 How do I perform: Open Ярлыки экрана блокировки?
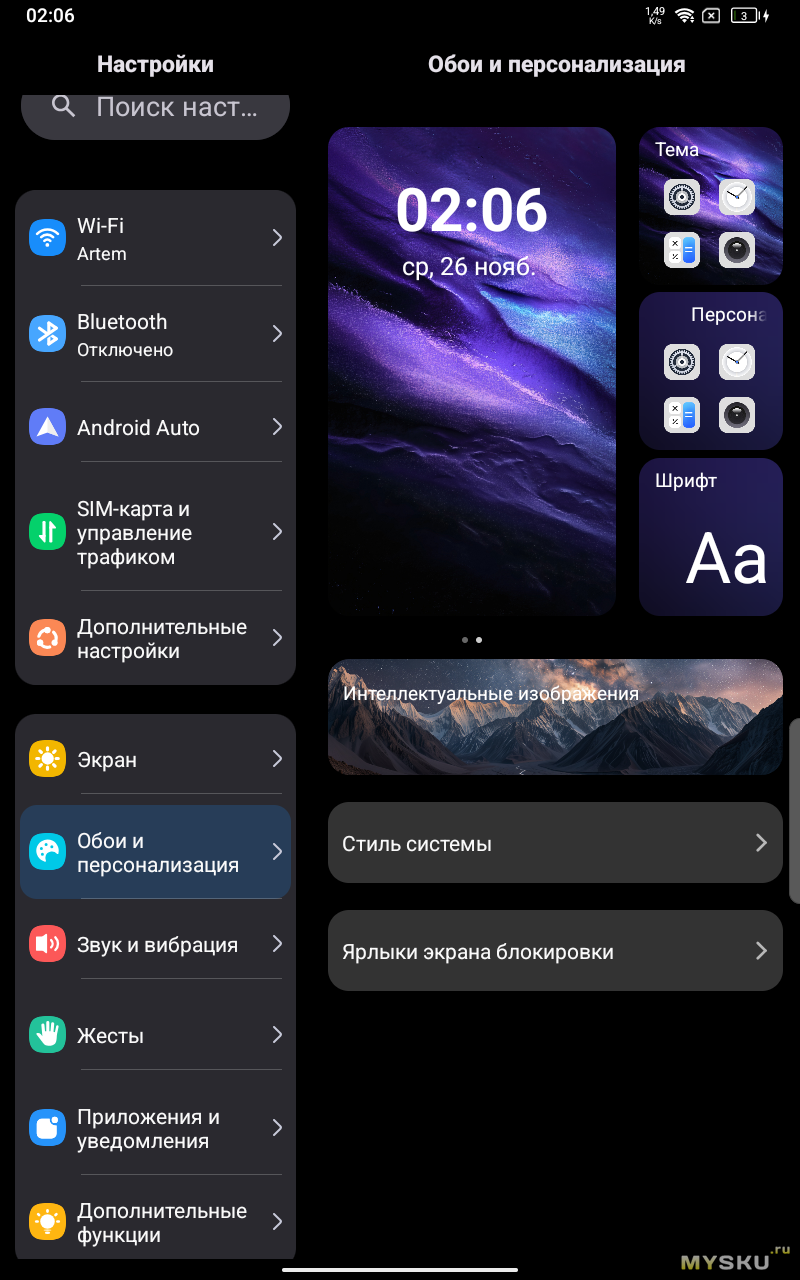[x=555, y=951]
